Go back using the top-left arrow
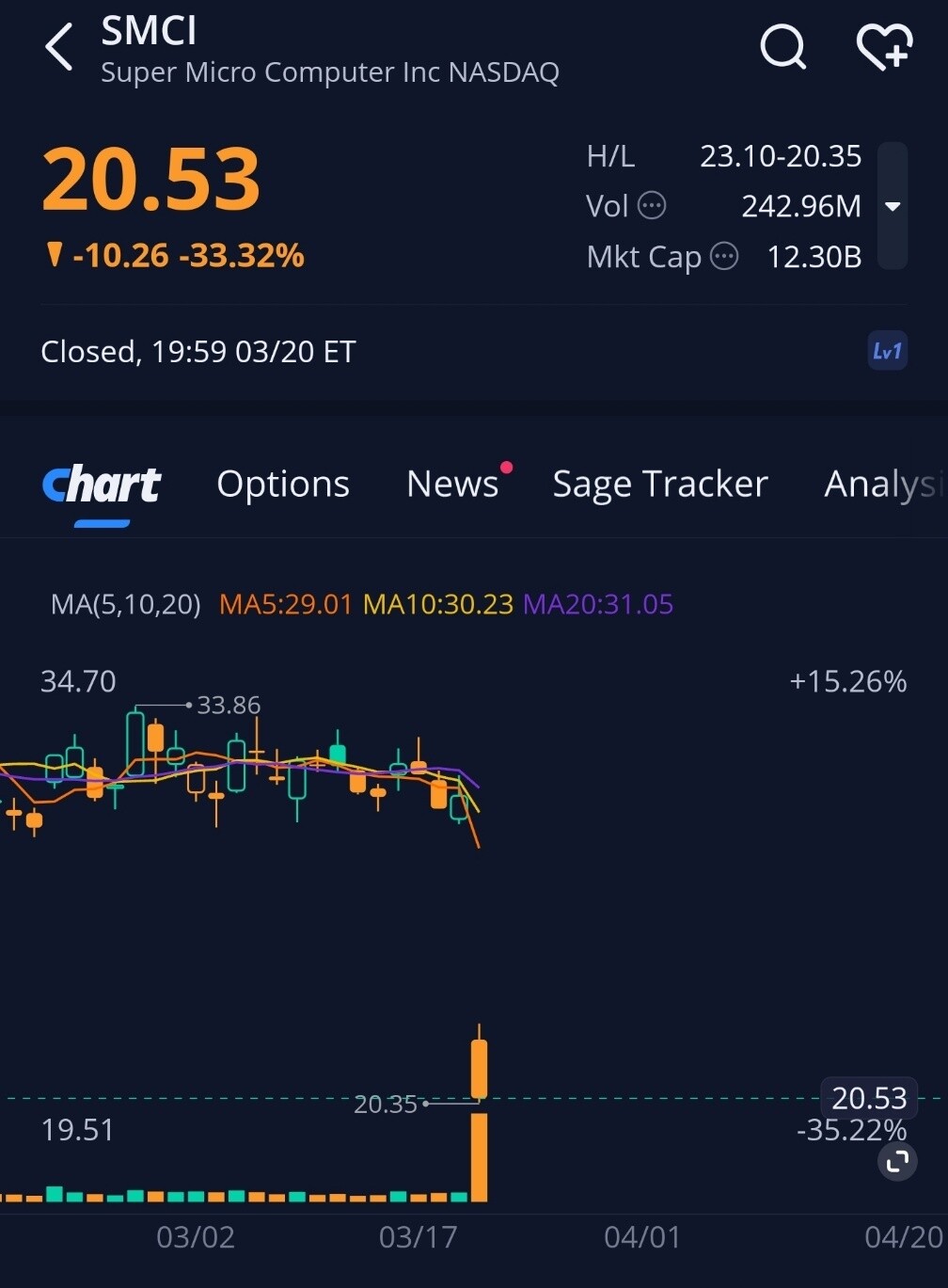Screen dimensions: 948x1288 (59, 47)
